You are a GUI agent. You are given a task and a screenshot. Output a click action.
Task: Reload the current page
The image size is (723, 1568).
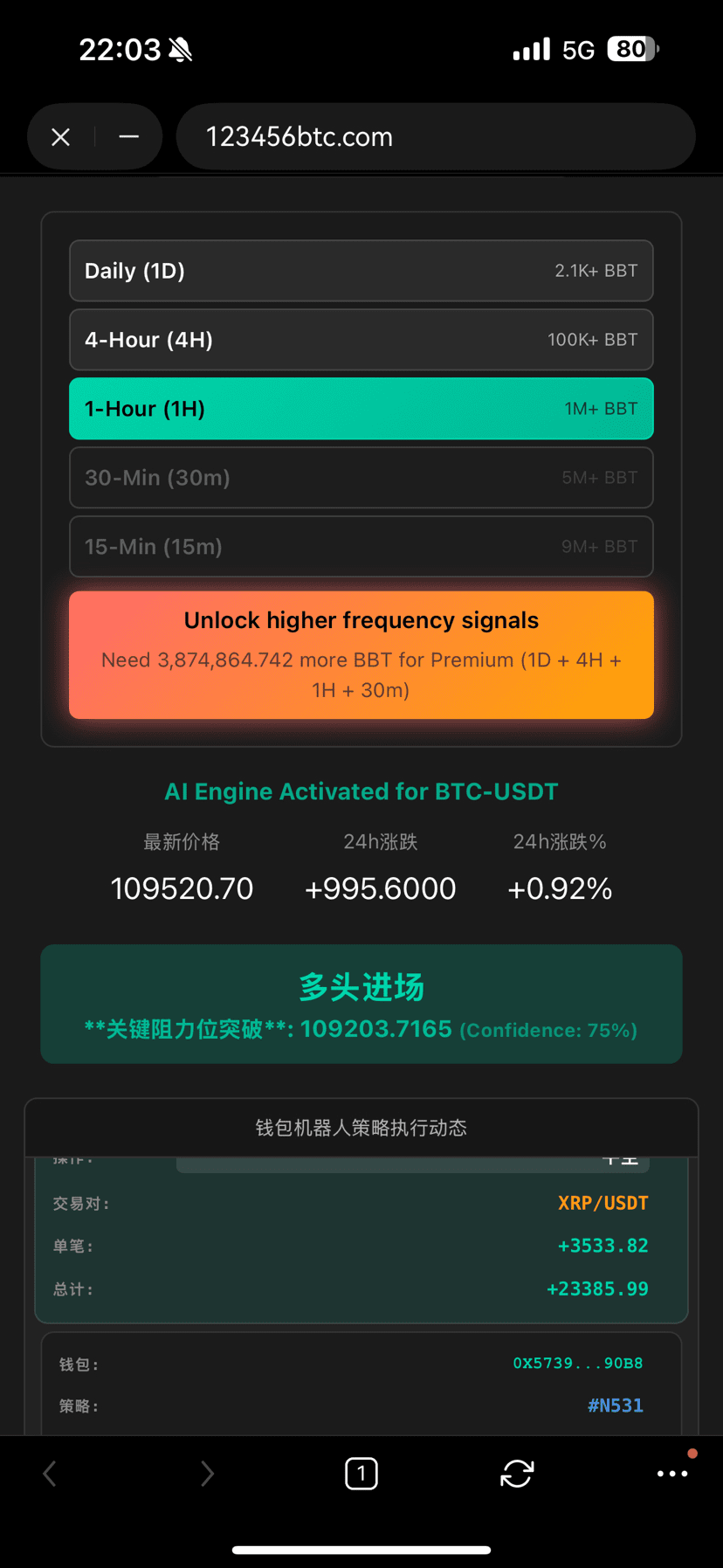(517, 1474)
